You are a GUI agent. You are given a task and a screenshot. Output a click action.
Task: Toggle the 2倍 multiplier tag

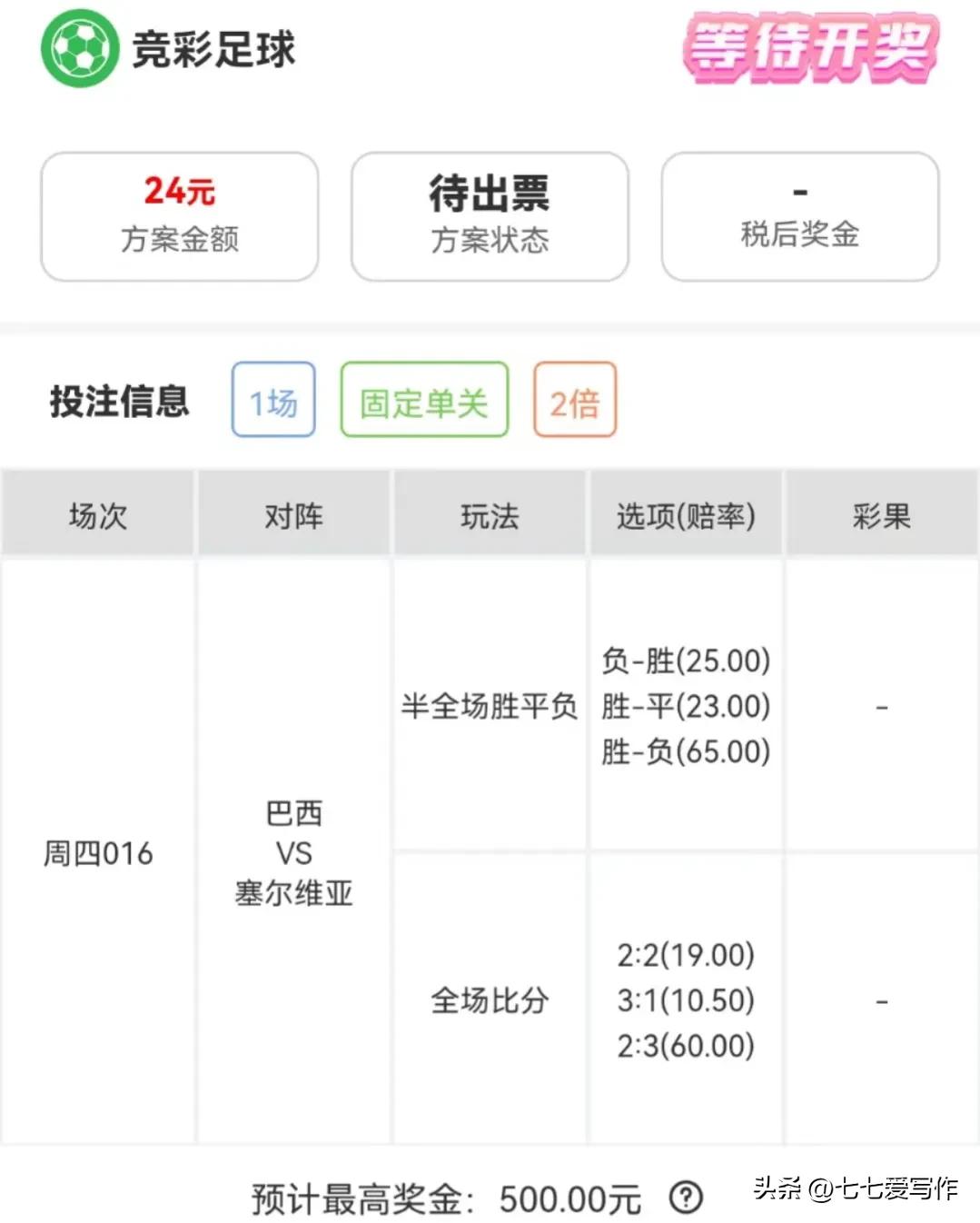pos(574,400)
